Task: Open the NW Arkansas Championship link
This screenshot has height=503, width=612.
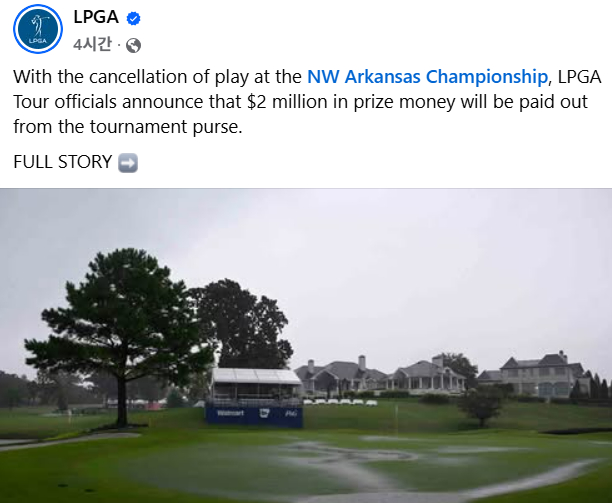Action: point(428,77)
